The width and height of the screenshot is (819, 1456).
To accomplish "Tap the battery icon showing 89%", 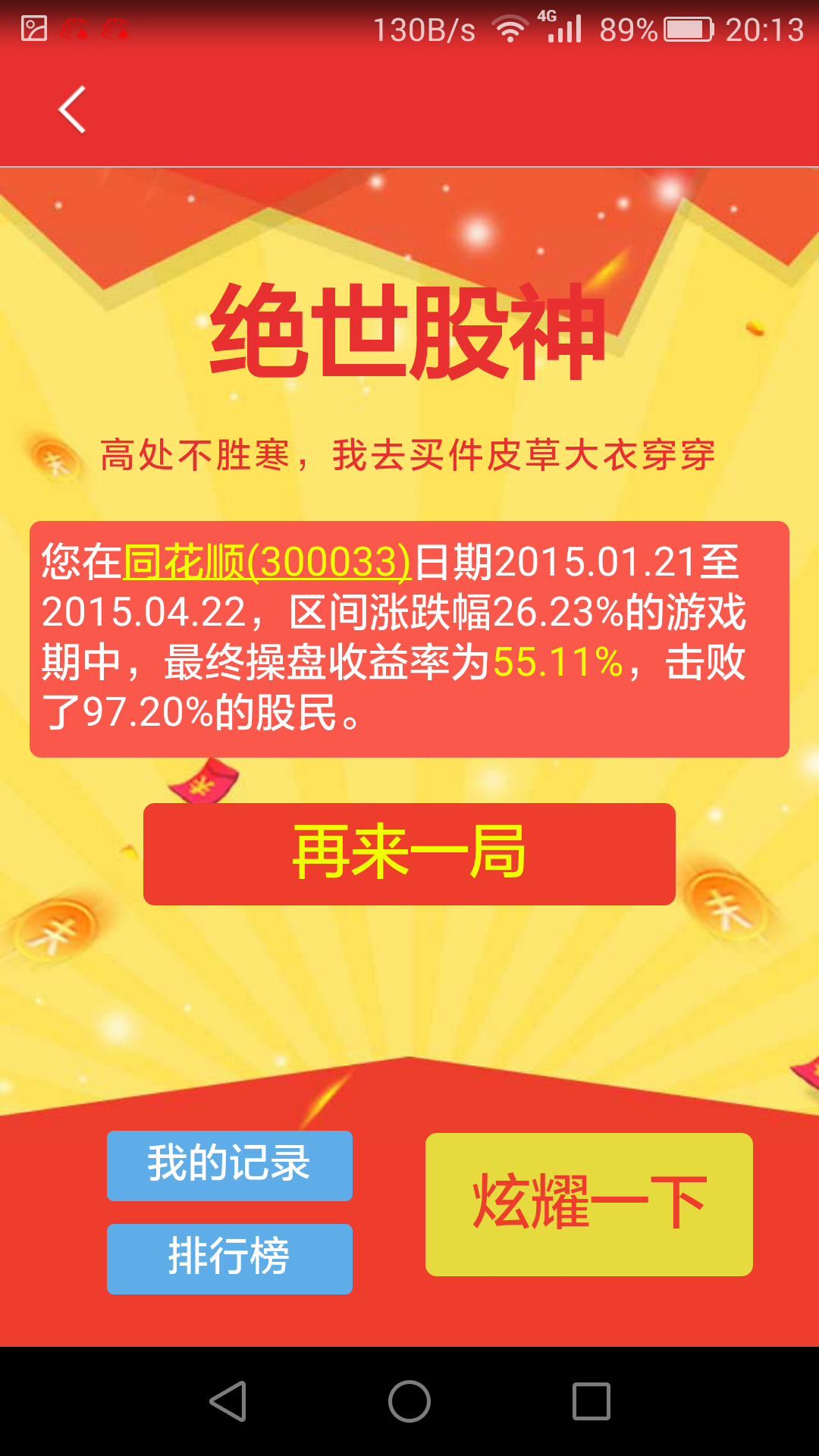I will [685, 29].
